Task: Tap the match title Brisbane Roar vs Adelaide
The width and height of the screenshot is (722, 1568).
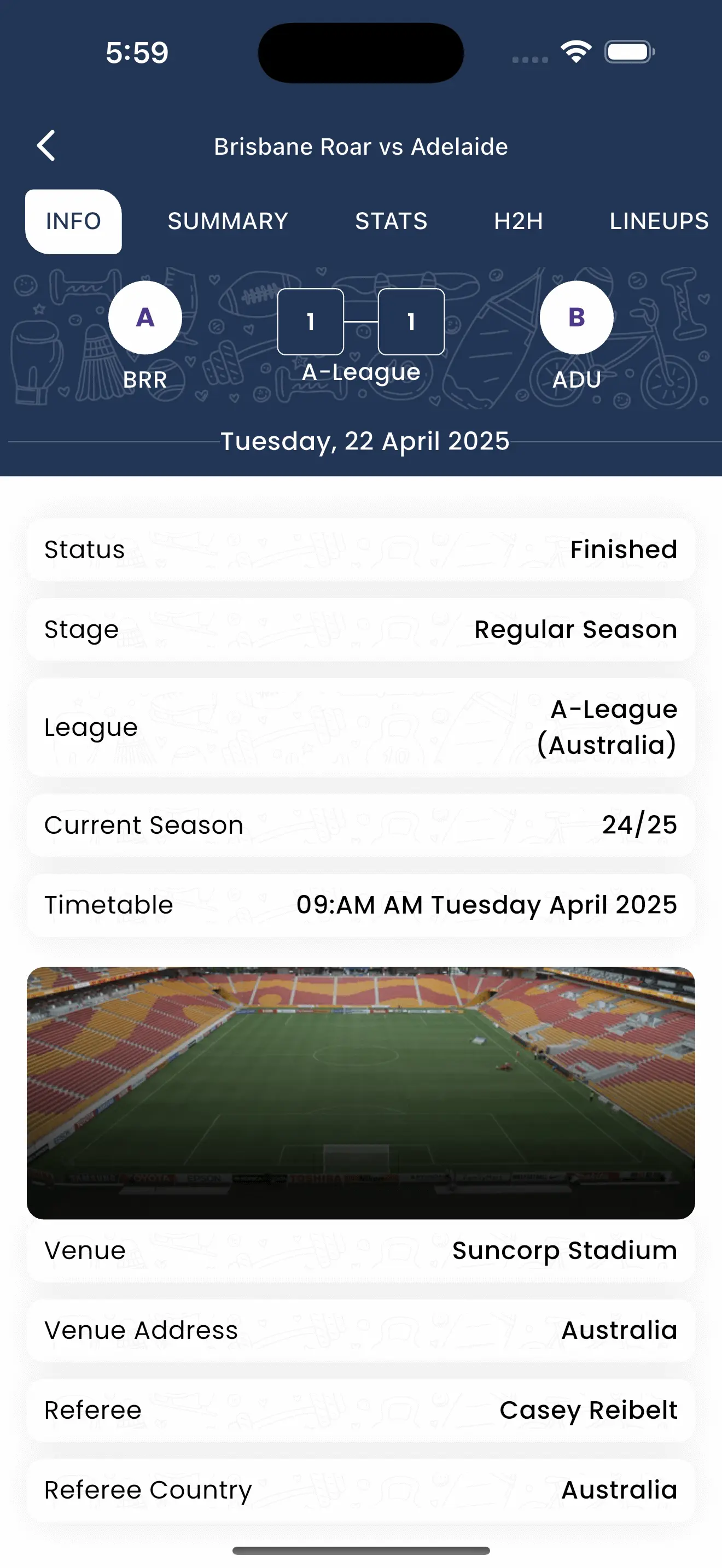Action: click(360, 146)
